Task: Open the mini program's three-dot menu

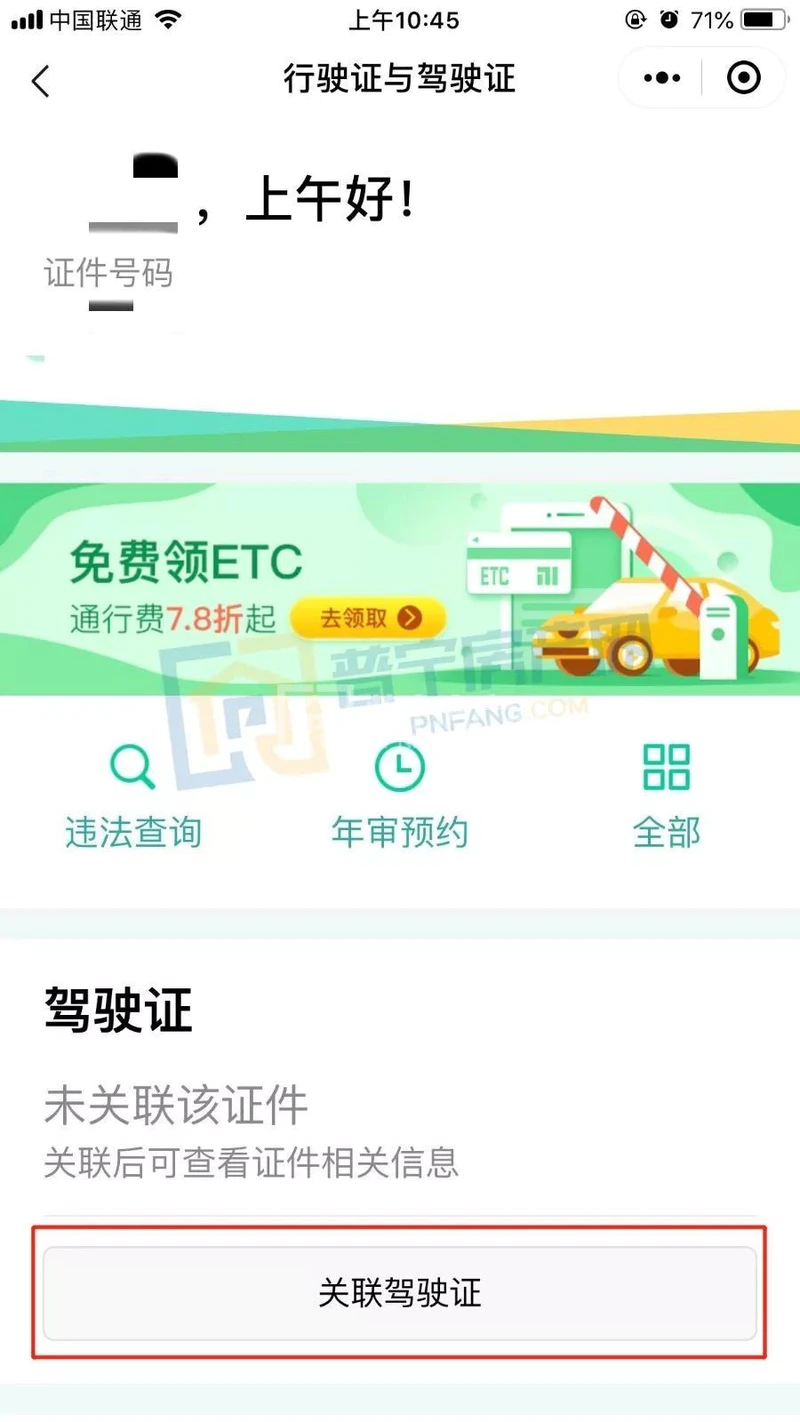Action: (662, 78)
